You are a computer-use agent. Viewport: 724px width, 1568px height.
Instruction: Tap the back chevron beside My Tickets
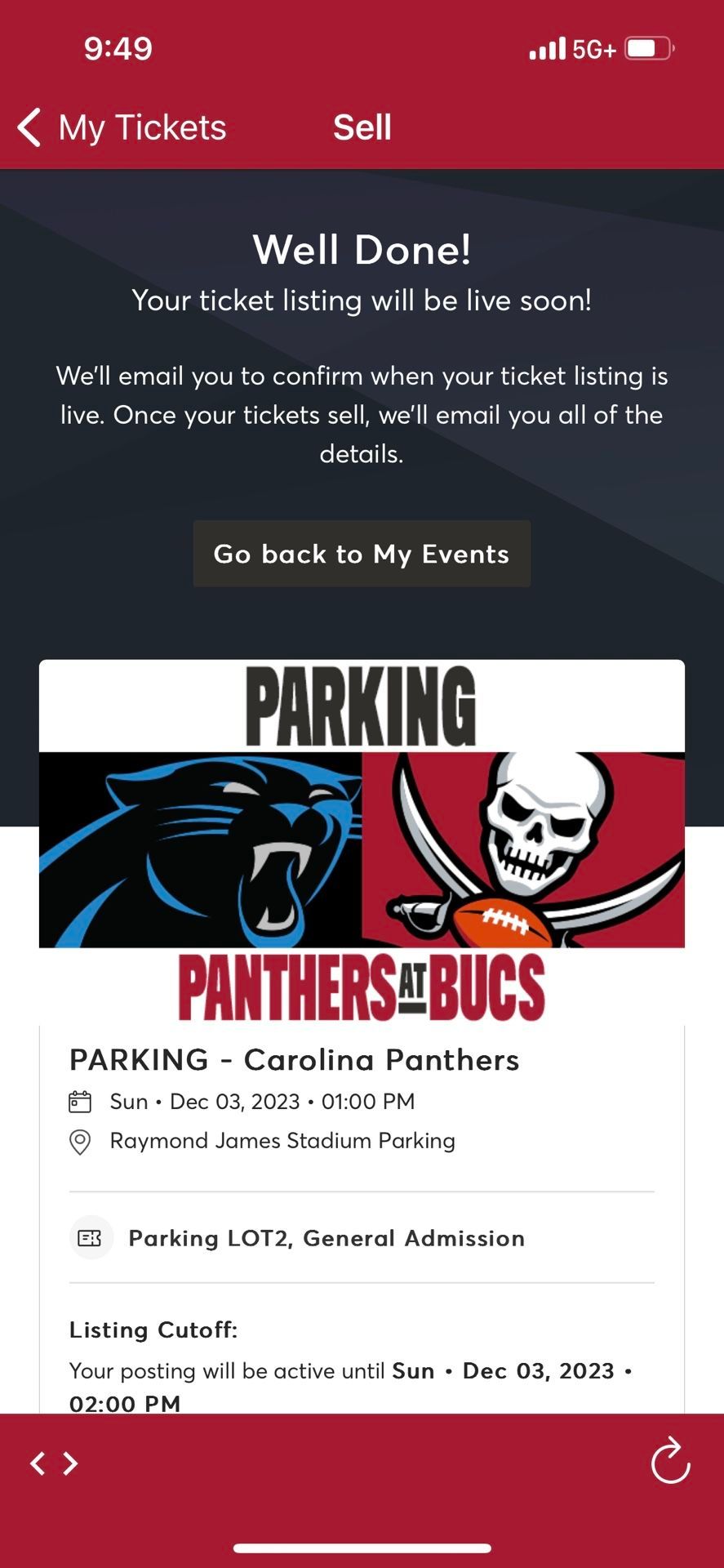click(x=29, y=127)
